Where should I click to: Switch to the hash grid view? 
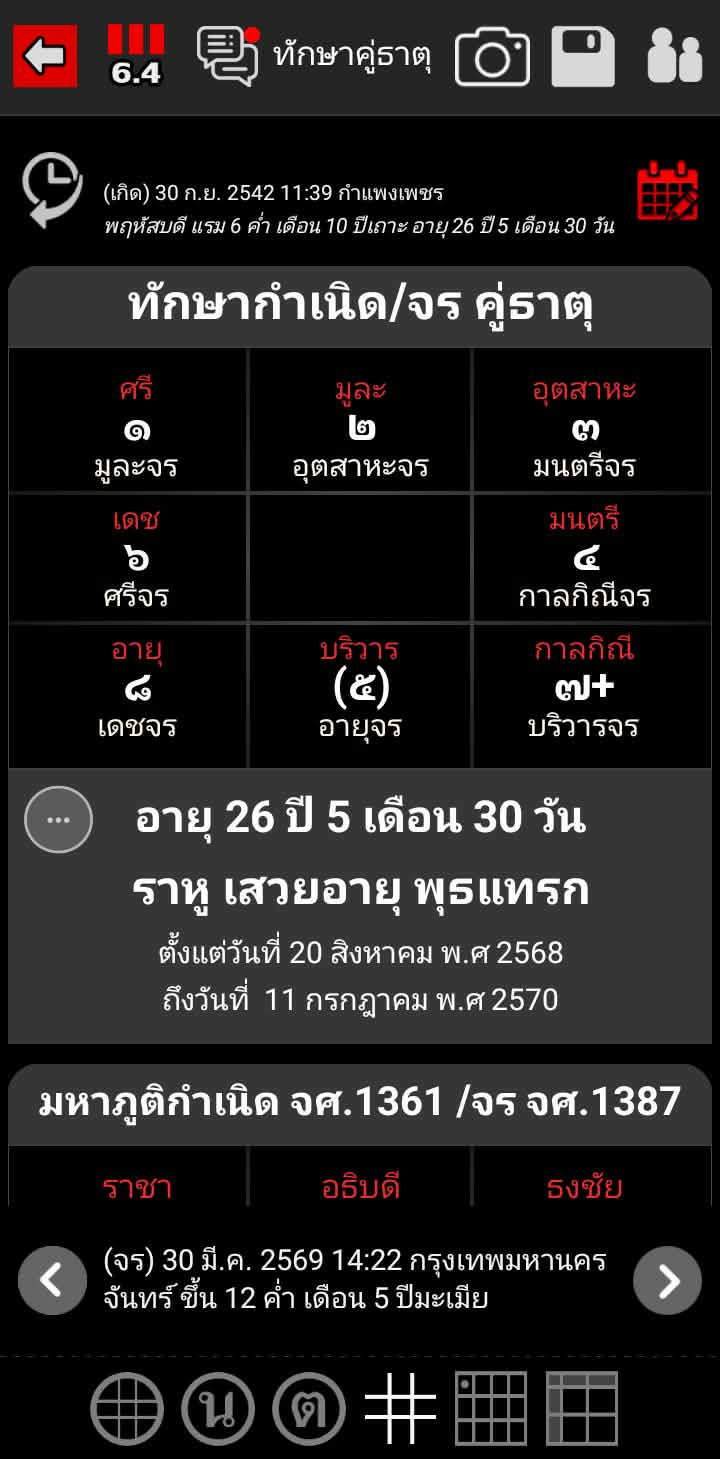(400, 1409)
